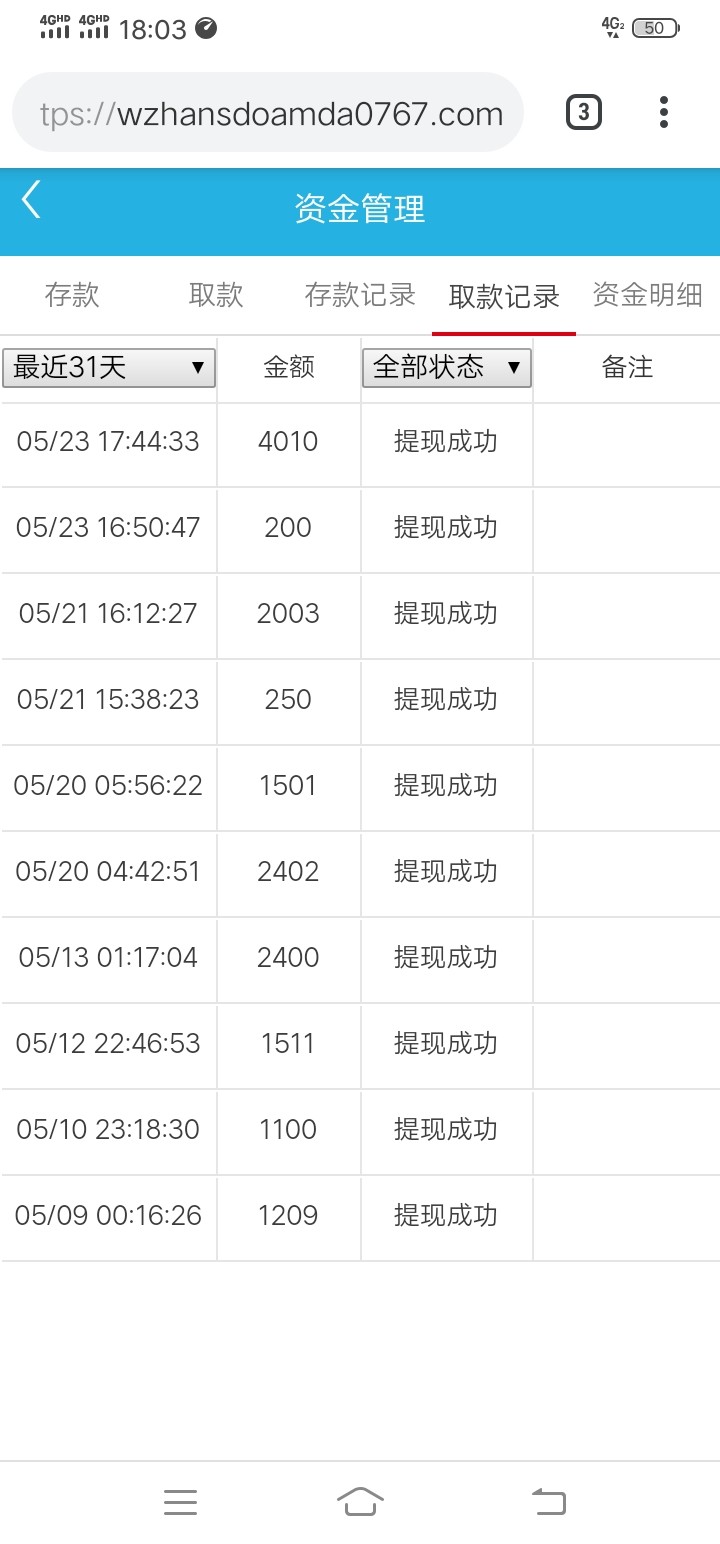Tap the browser address bar
The height and width of the screenshot is (1544, 720).
click(x=268, y=113)
